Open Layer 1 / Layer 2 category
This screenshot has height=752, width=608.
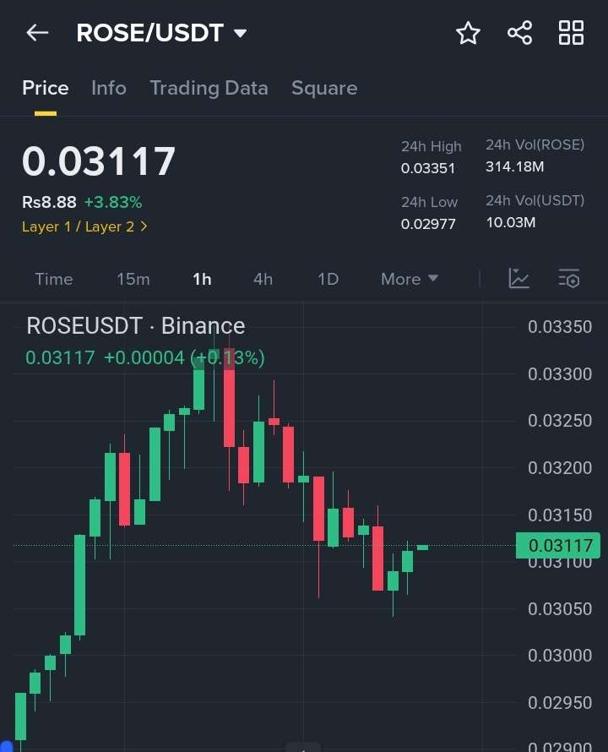[84, 226]
